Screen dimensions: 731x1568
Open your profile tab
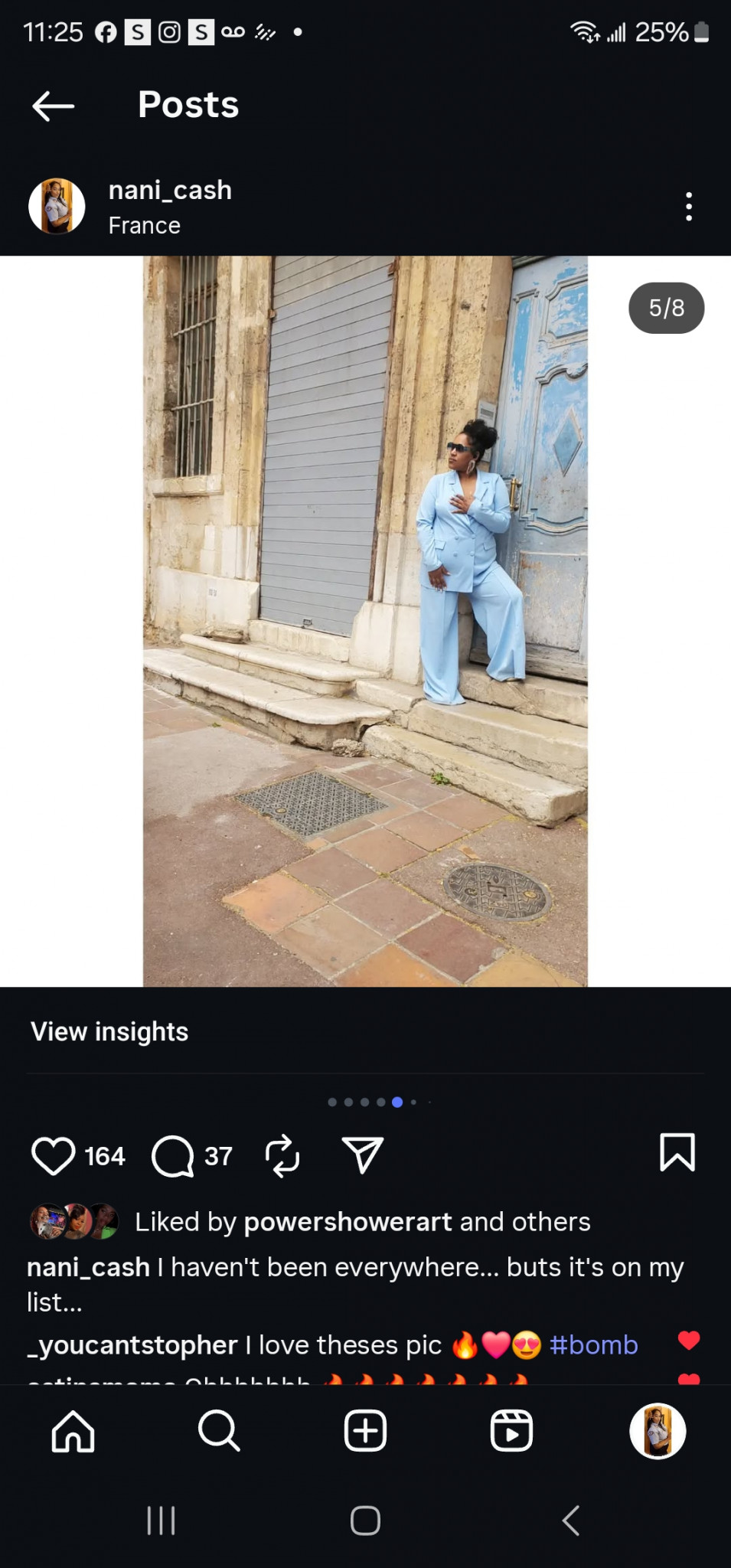pos(658,1431)
